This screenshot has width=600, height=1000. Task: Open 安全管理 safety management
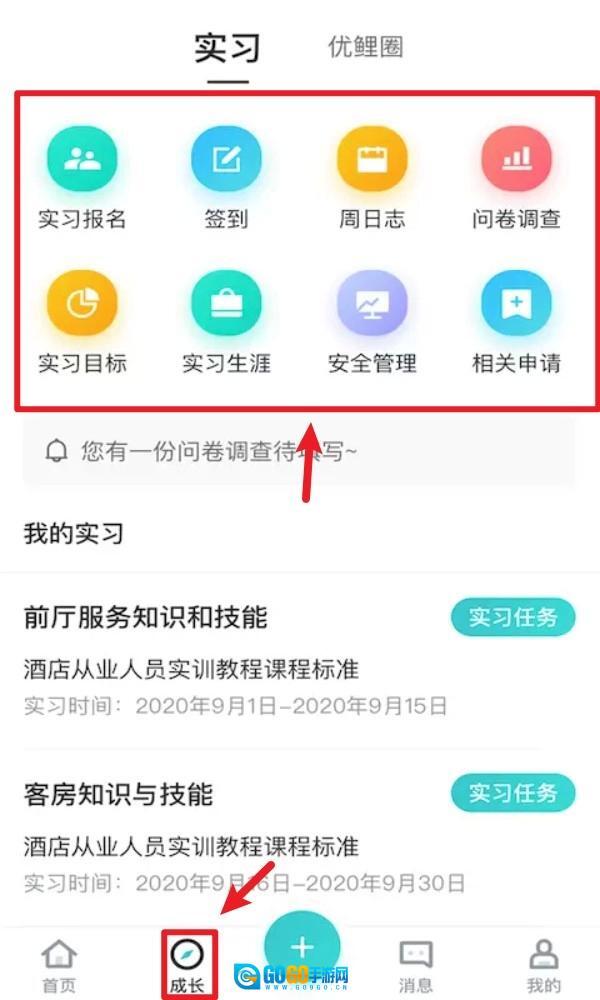(371, 303)
